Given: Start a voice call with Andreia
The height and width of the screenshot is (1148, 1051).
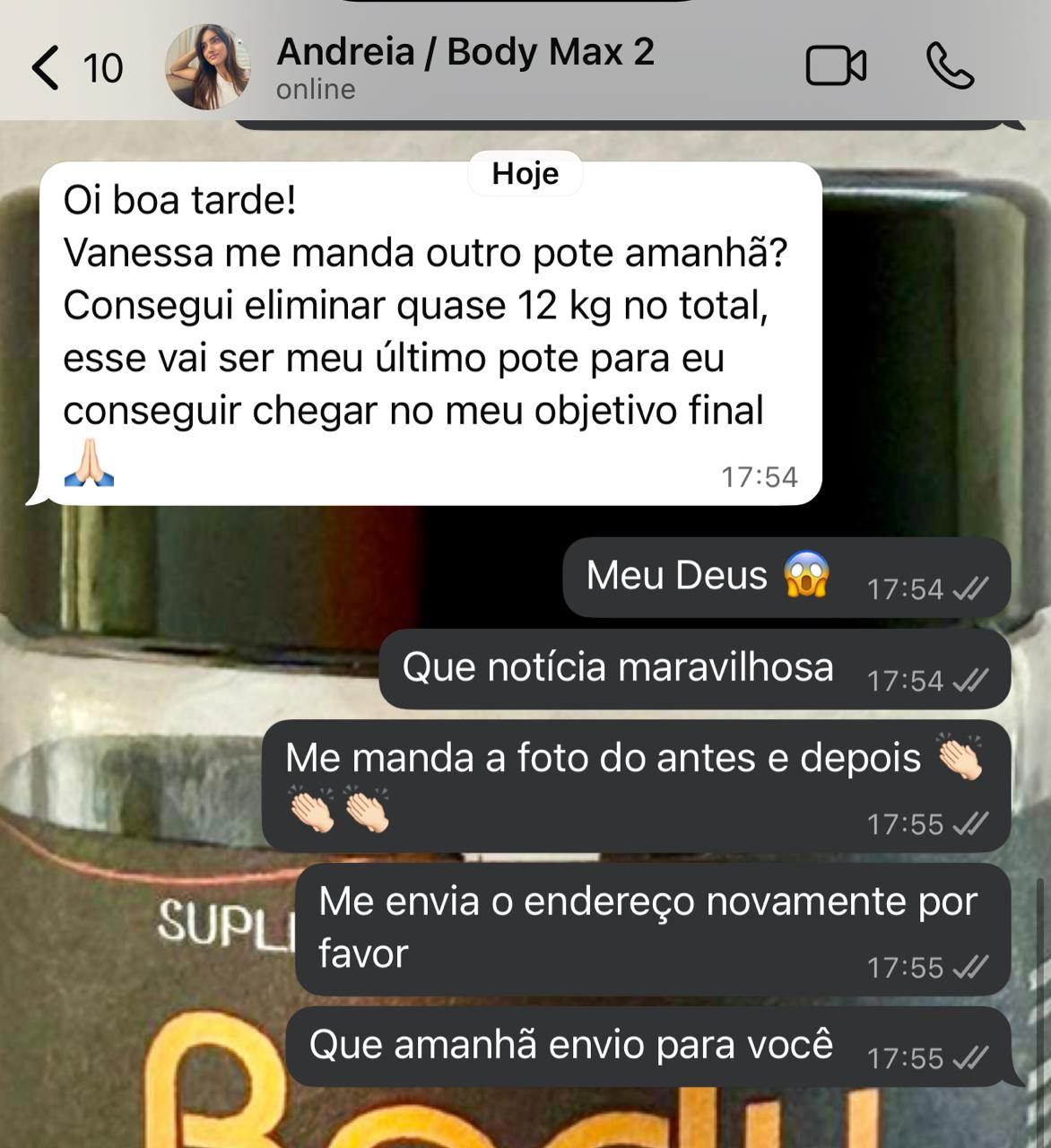Looking at the screenshot, I should (x=949, y=66).
